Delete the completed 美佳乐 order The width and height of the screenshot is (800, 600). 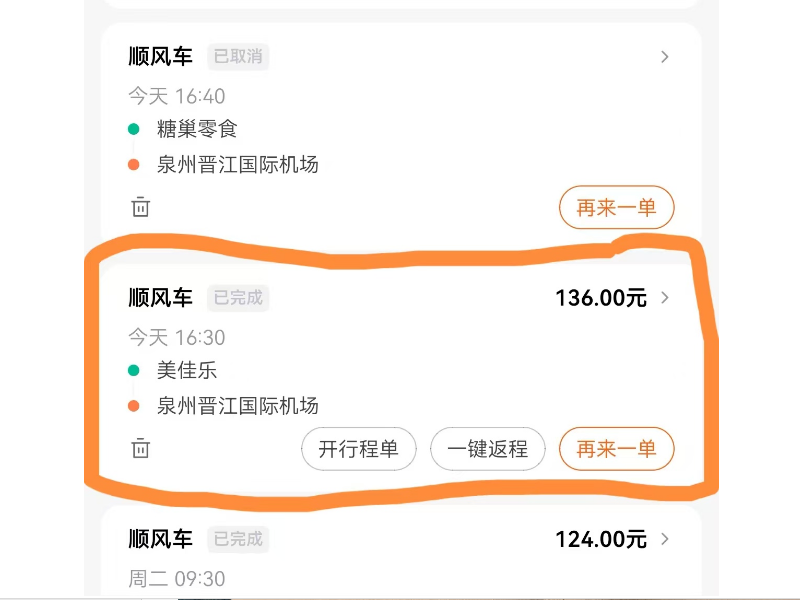[141, 448]
